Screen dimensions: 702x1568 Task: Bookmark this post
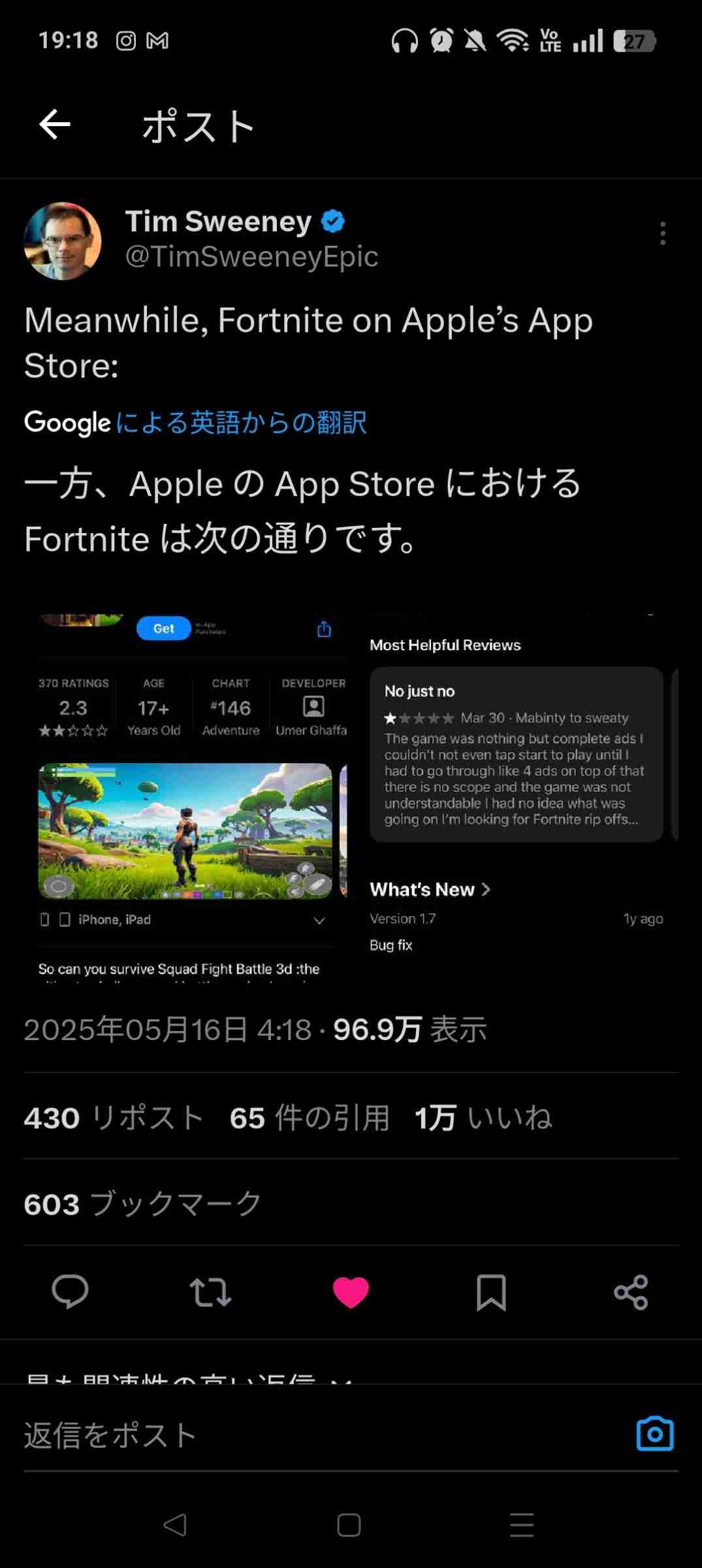(x=491, y=1292)
